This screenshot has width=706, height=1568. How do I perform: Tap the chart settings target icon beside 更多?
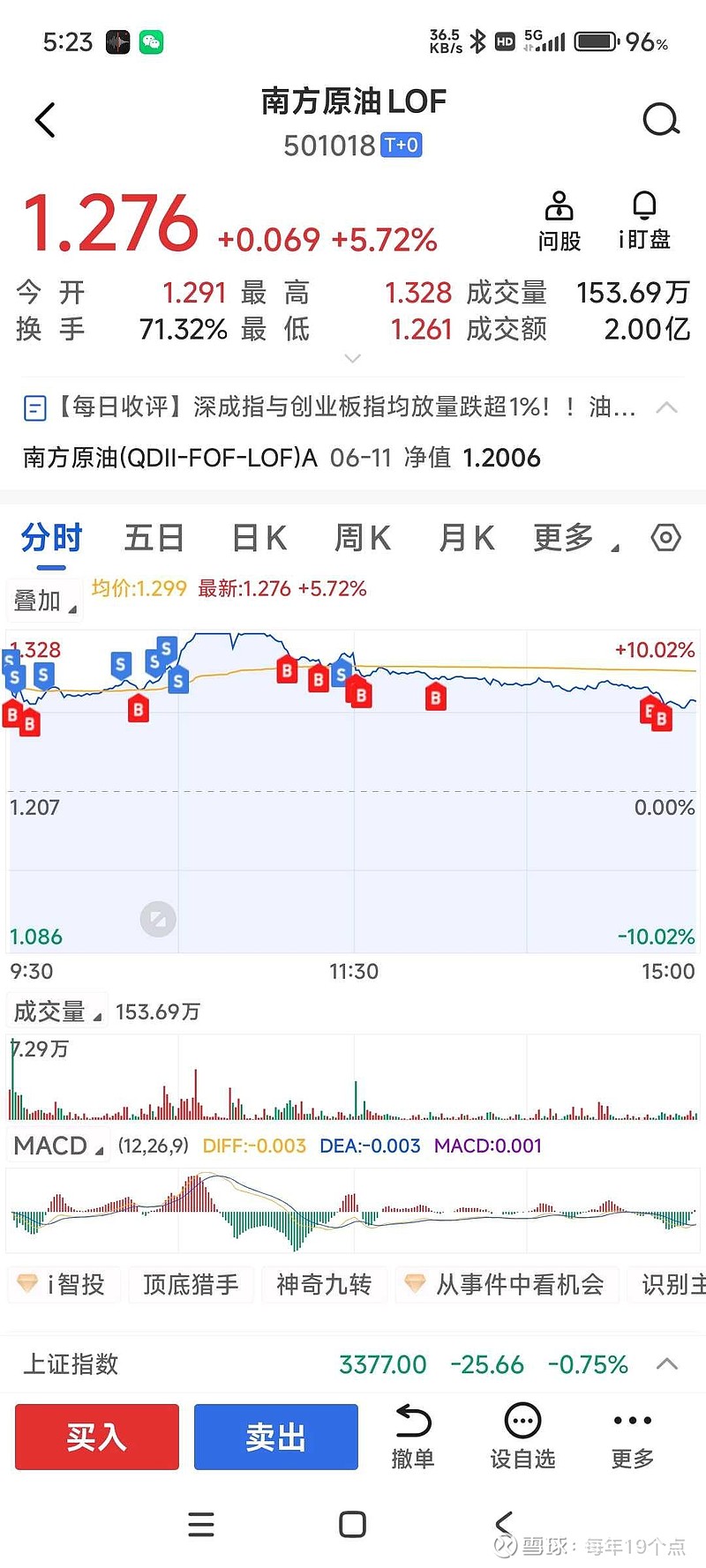(x=665, y=537)
